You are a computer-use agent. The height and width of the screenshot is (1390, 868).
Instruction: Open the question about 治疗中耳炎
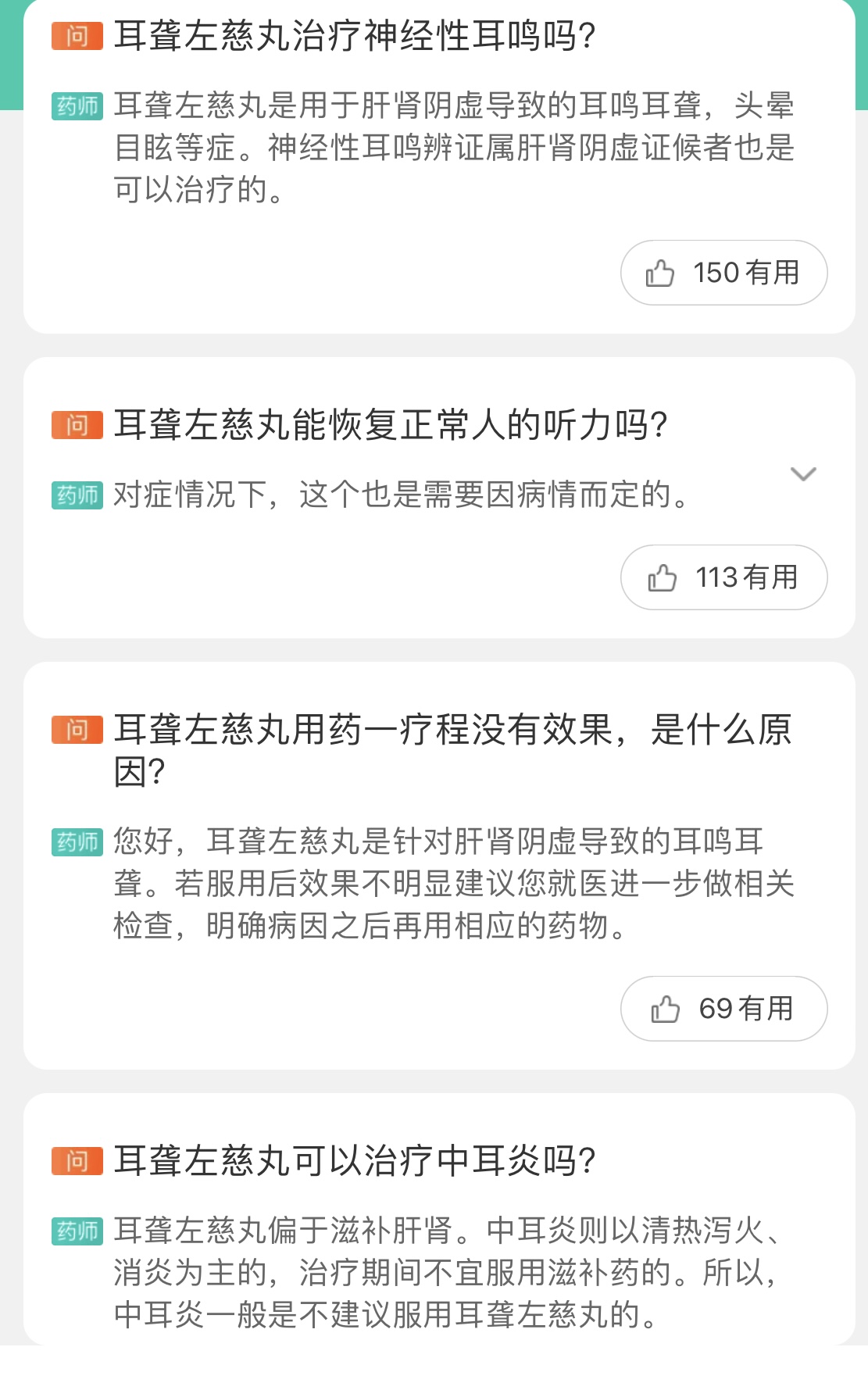[355, 1160]
